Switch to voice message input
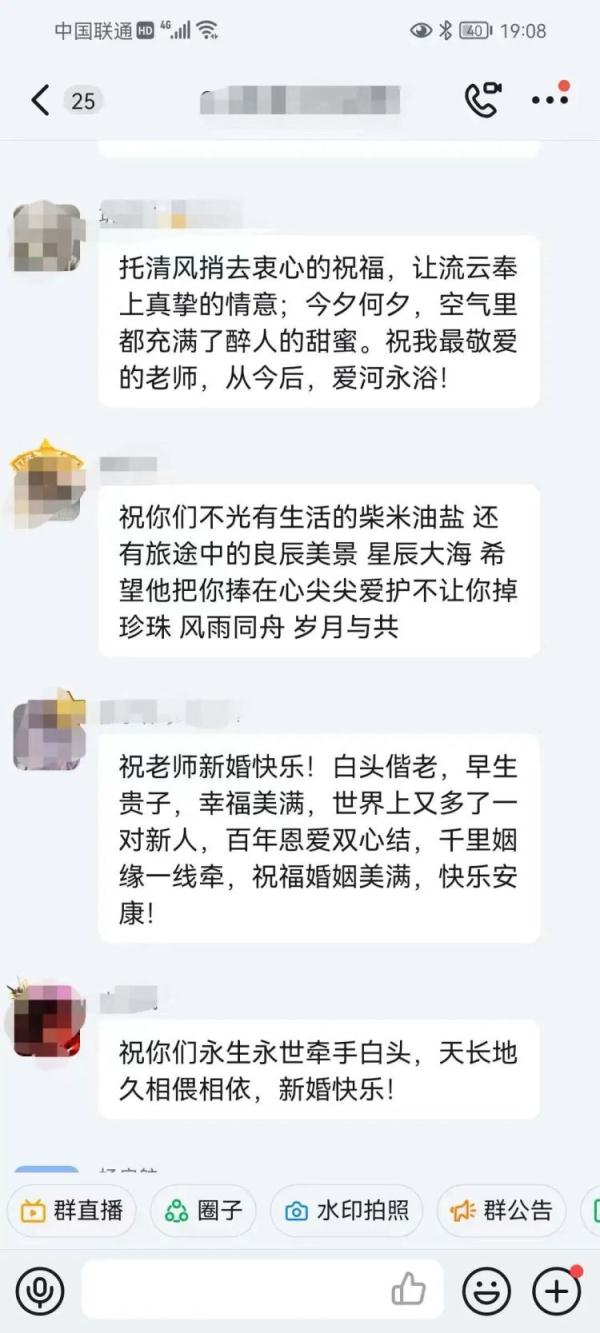 pos(40,1290)
